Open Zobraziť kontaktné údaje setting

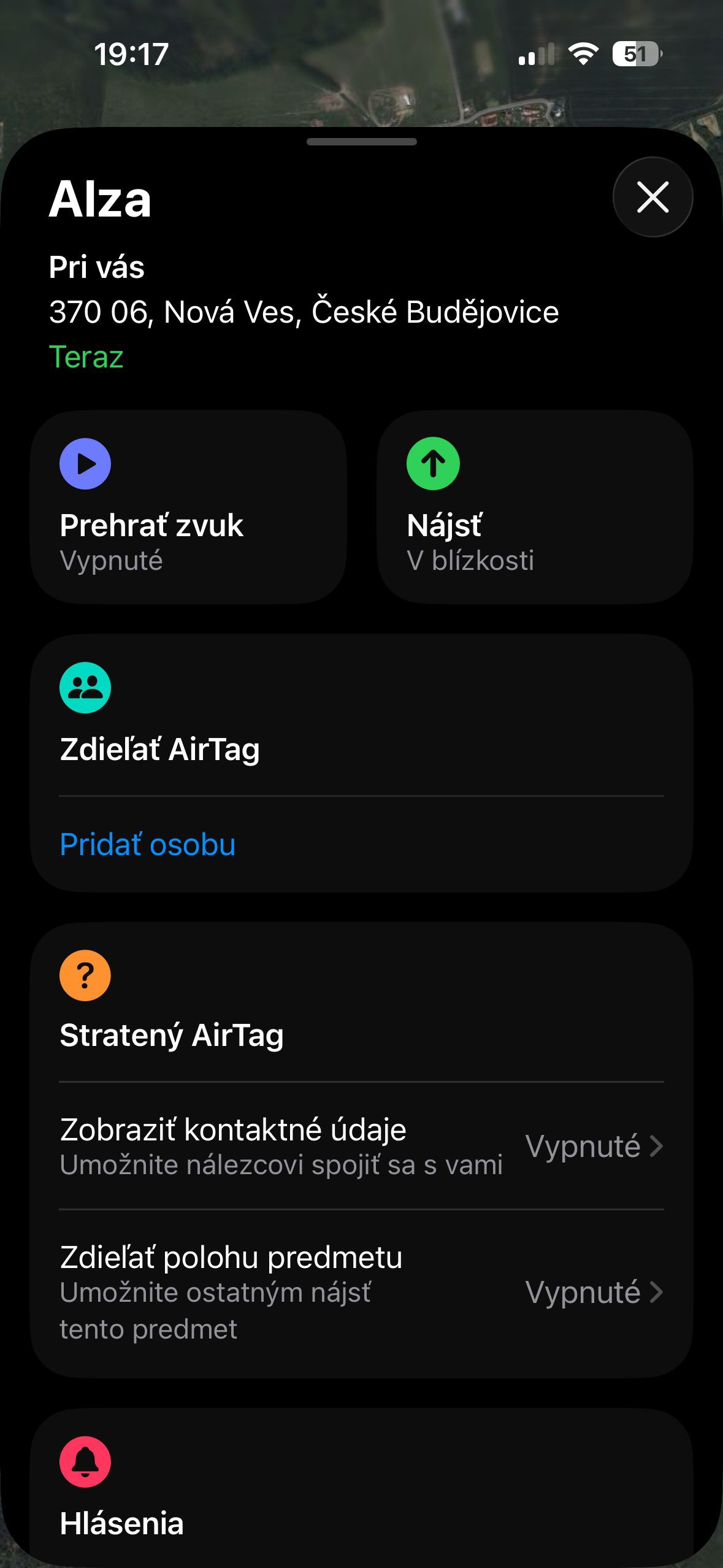click(x=361, y=1146)
